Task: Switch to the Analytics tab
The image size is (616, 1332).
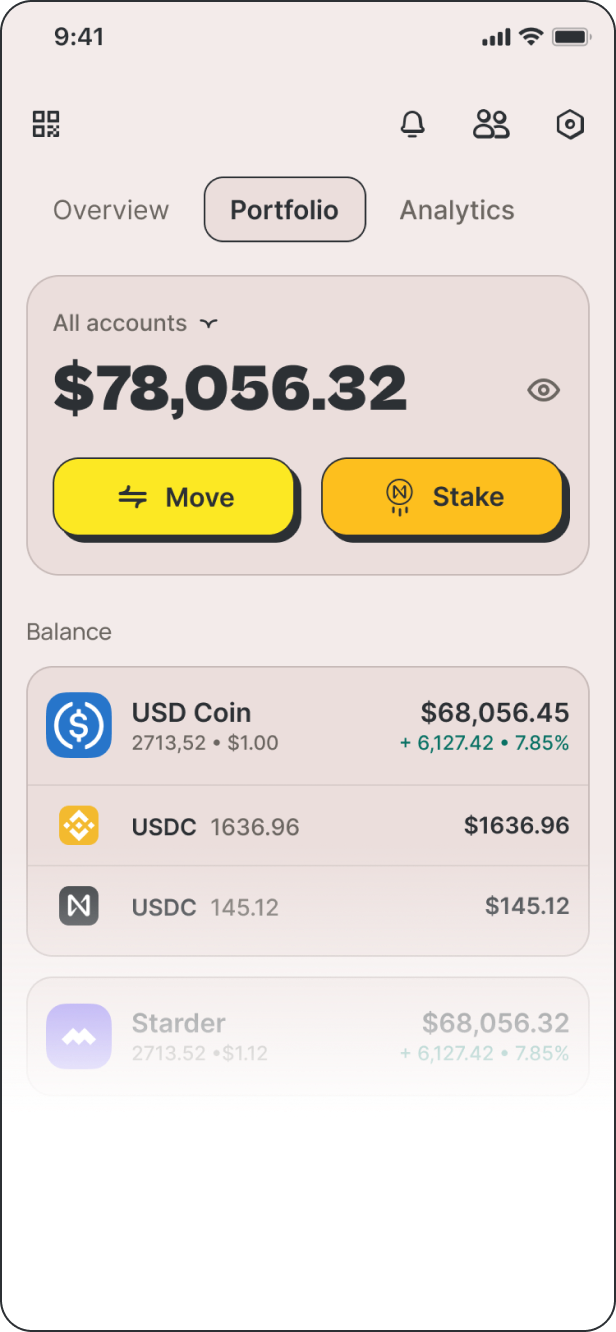Action: pyautogui.click(x=457, y=210)
